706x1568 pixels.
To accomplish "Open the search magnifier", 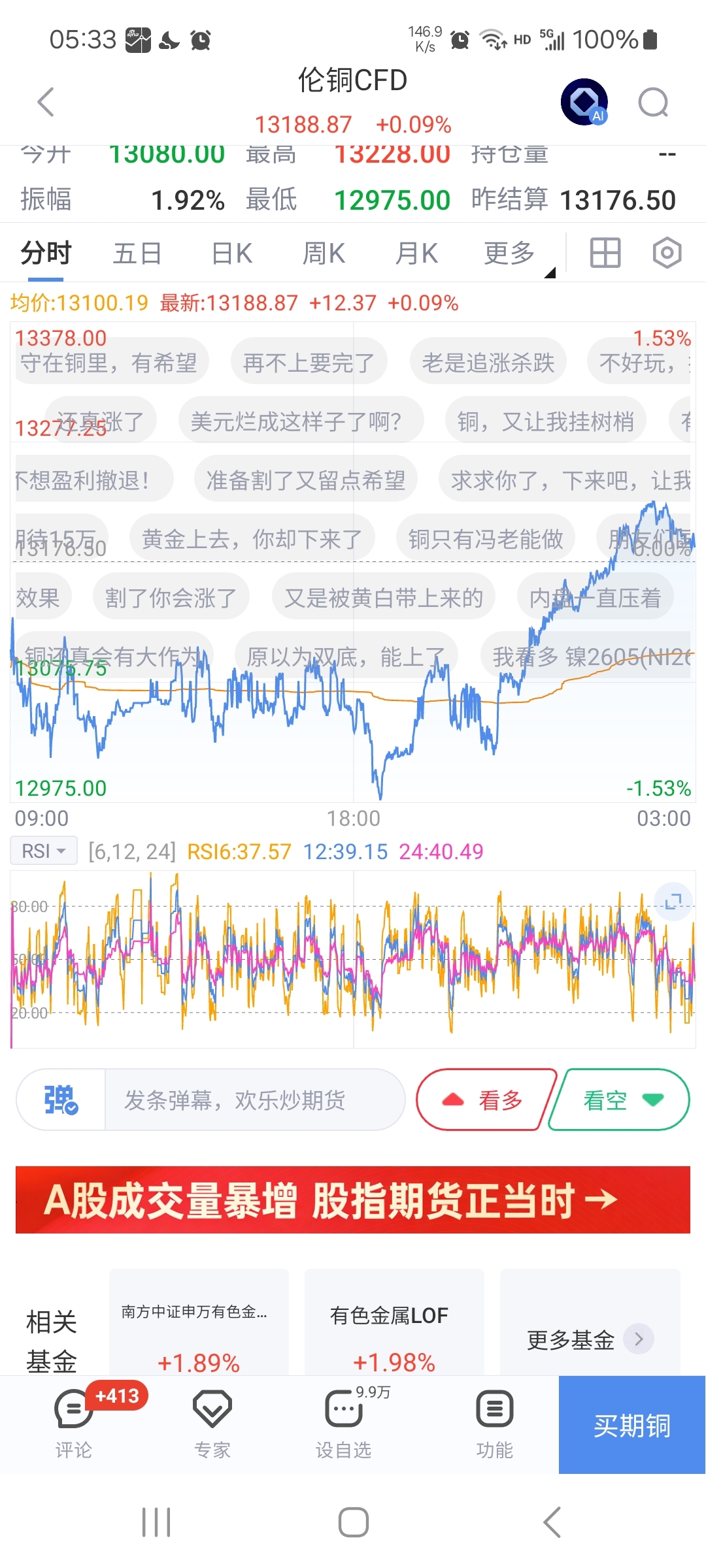I will [x=653, y=102].
